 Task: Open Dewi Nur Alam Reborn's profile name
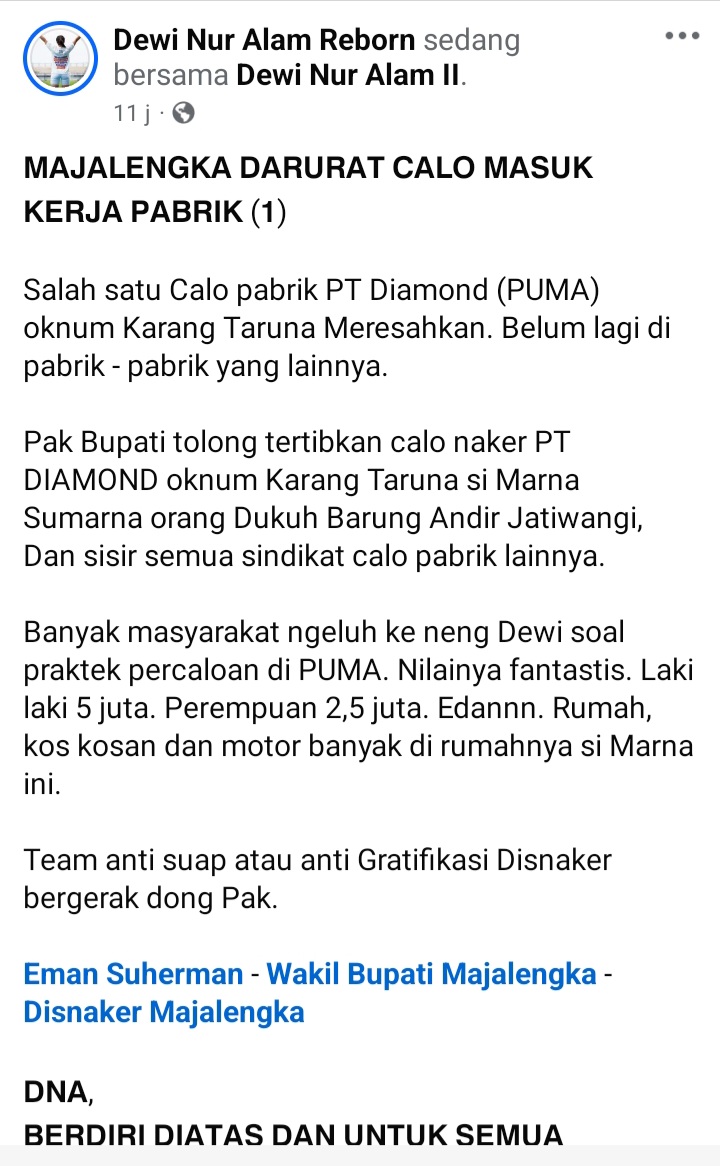[x=264, y=40]
